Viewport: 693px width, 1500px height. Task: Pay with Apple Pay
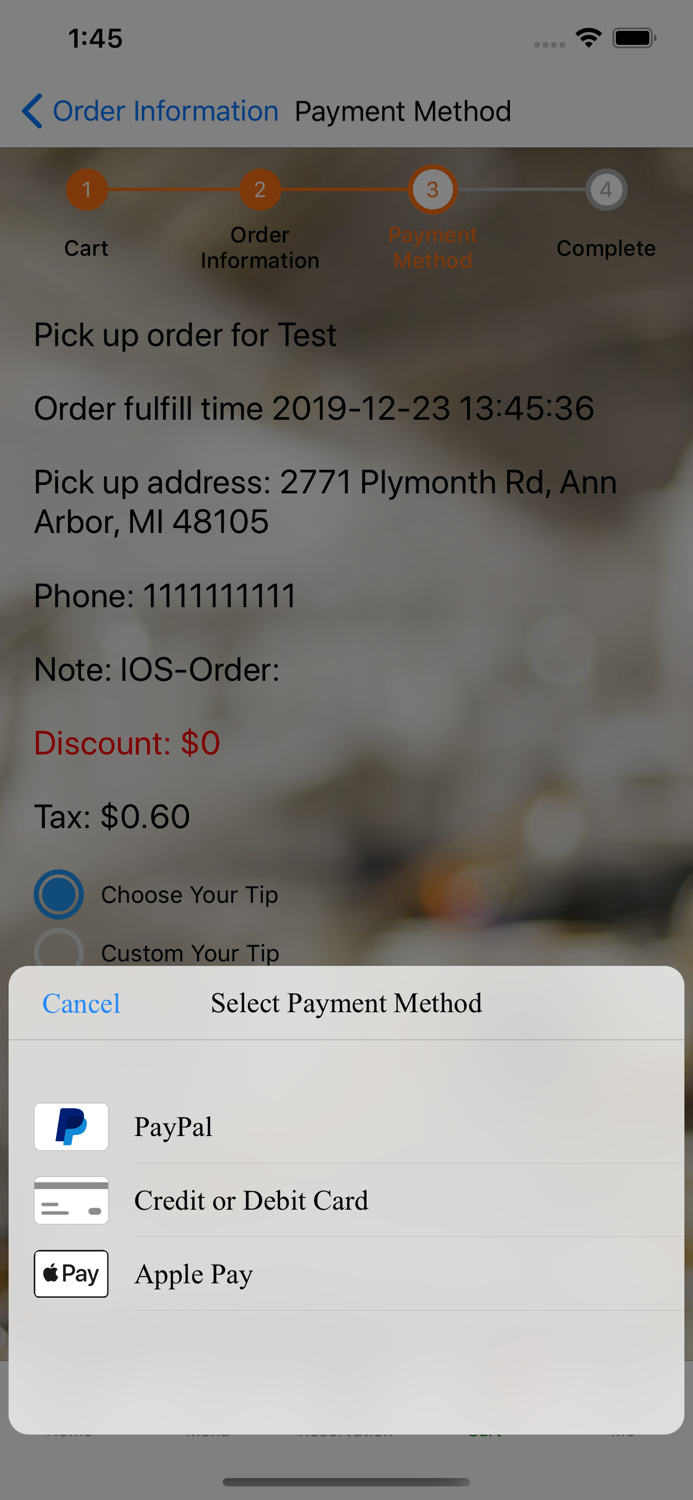click(x=346, y=1274)
